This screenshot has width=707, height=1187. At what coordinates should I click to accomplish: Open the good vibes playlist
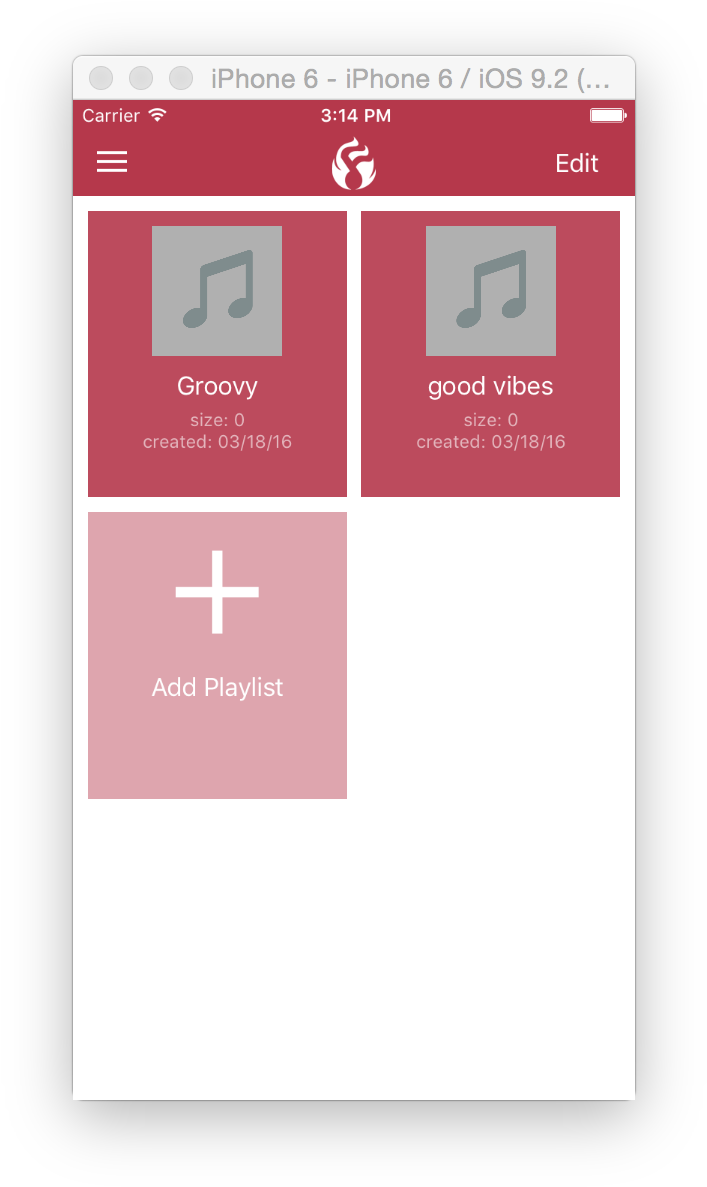tap(490, 353)
